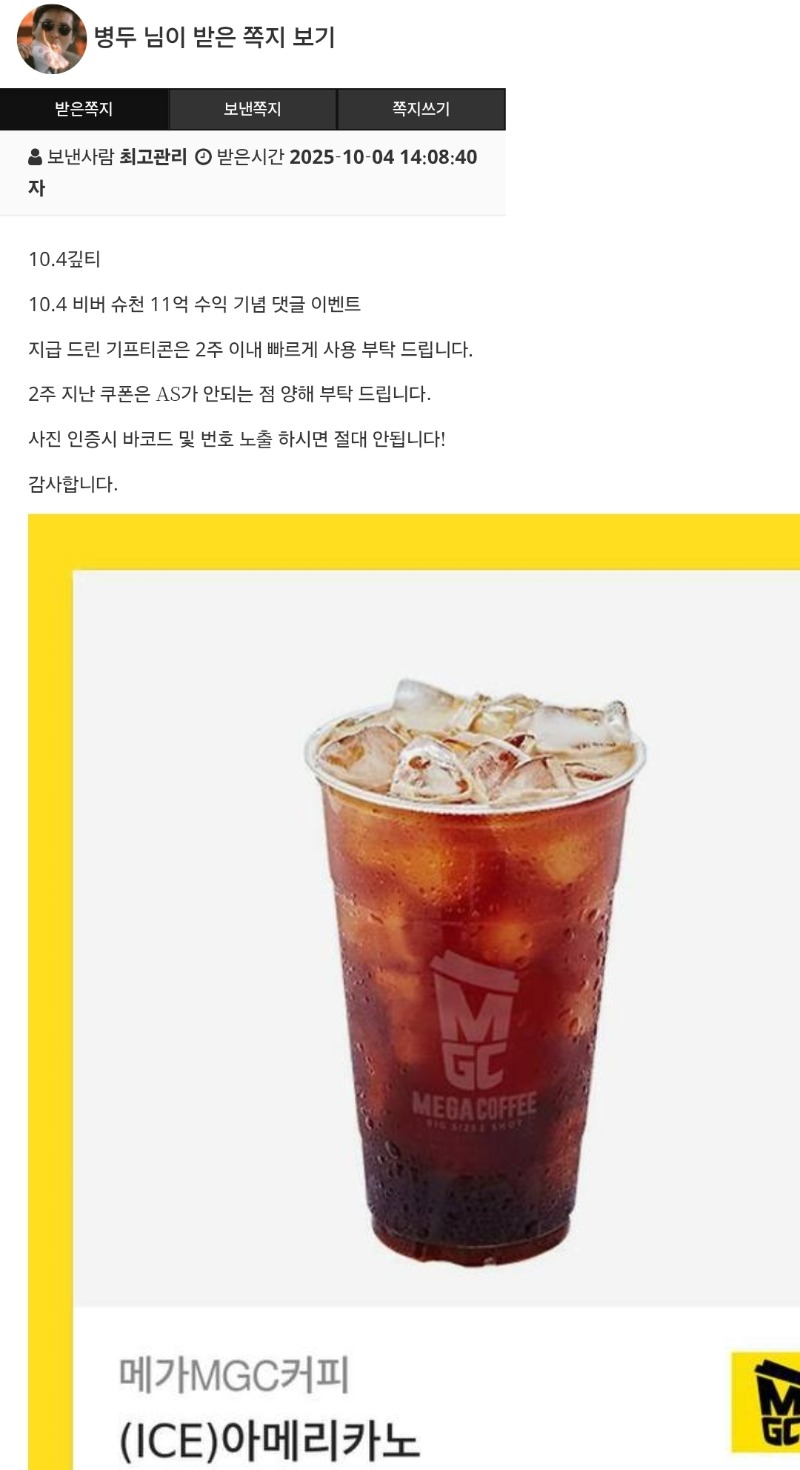This screenshot has width=800, height=1470.
Task: Switch to the 보낸쪽지 tab
Action: tap(252, 110)
